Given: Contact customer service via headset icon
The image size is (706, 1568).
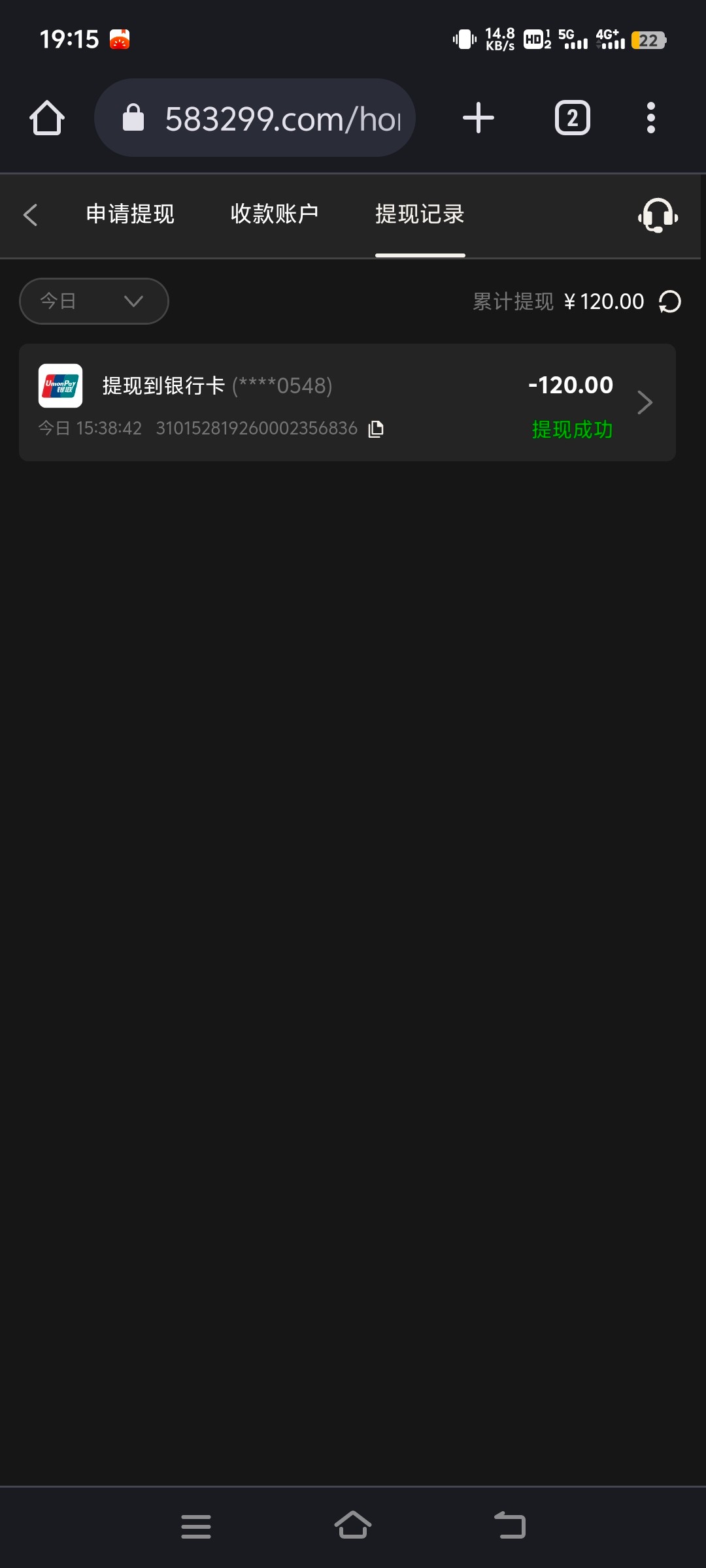Looking at the screenshot, I should click(658, 215).
